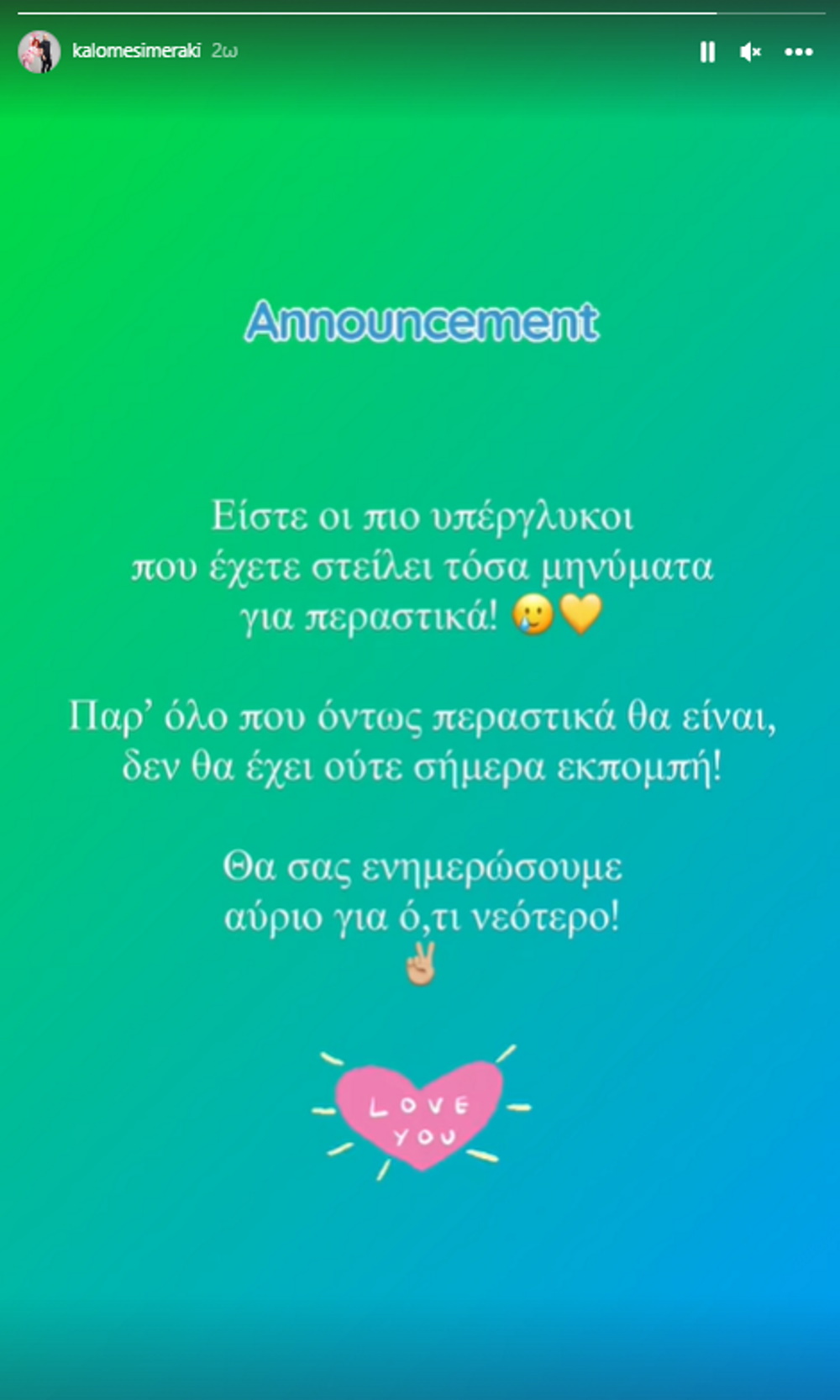The width and height of the screenshot is (840, 1400).
Task: Pause the story playback
Action: (x=707, y=52)
